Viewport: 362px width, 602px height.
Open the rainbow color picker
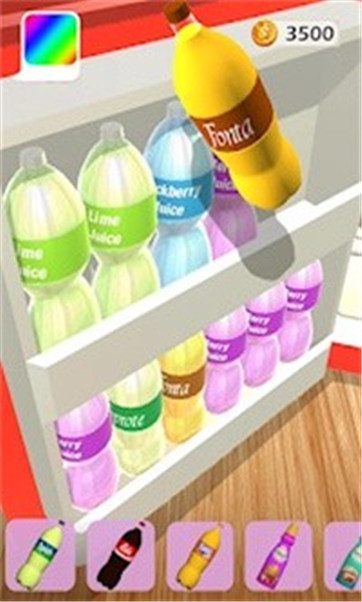(x=50, y=40)
